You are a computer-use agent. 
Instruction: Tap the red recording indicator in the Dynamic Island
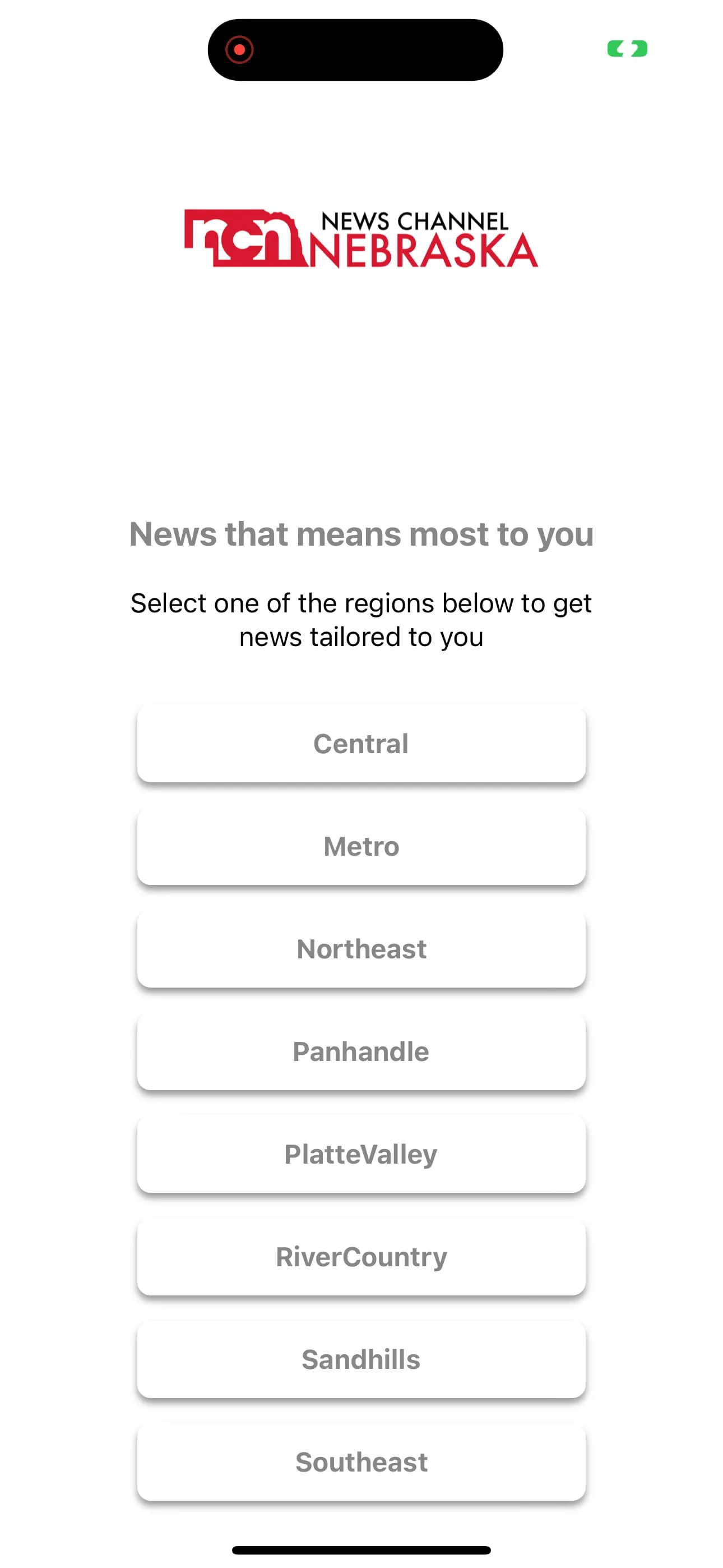pos(240,49)
